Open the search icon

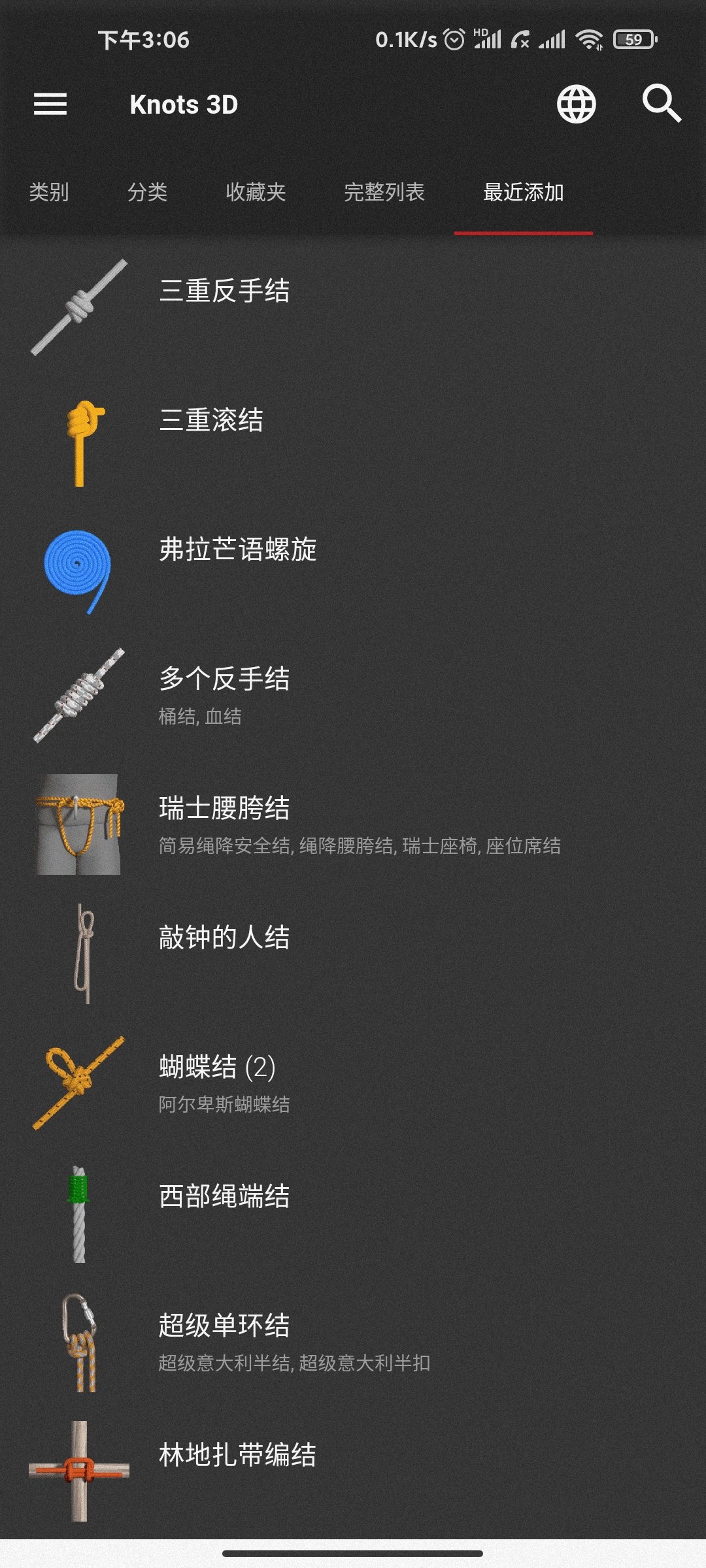[x=661, y=104]
